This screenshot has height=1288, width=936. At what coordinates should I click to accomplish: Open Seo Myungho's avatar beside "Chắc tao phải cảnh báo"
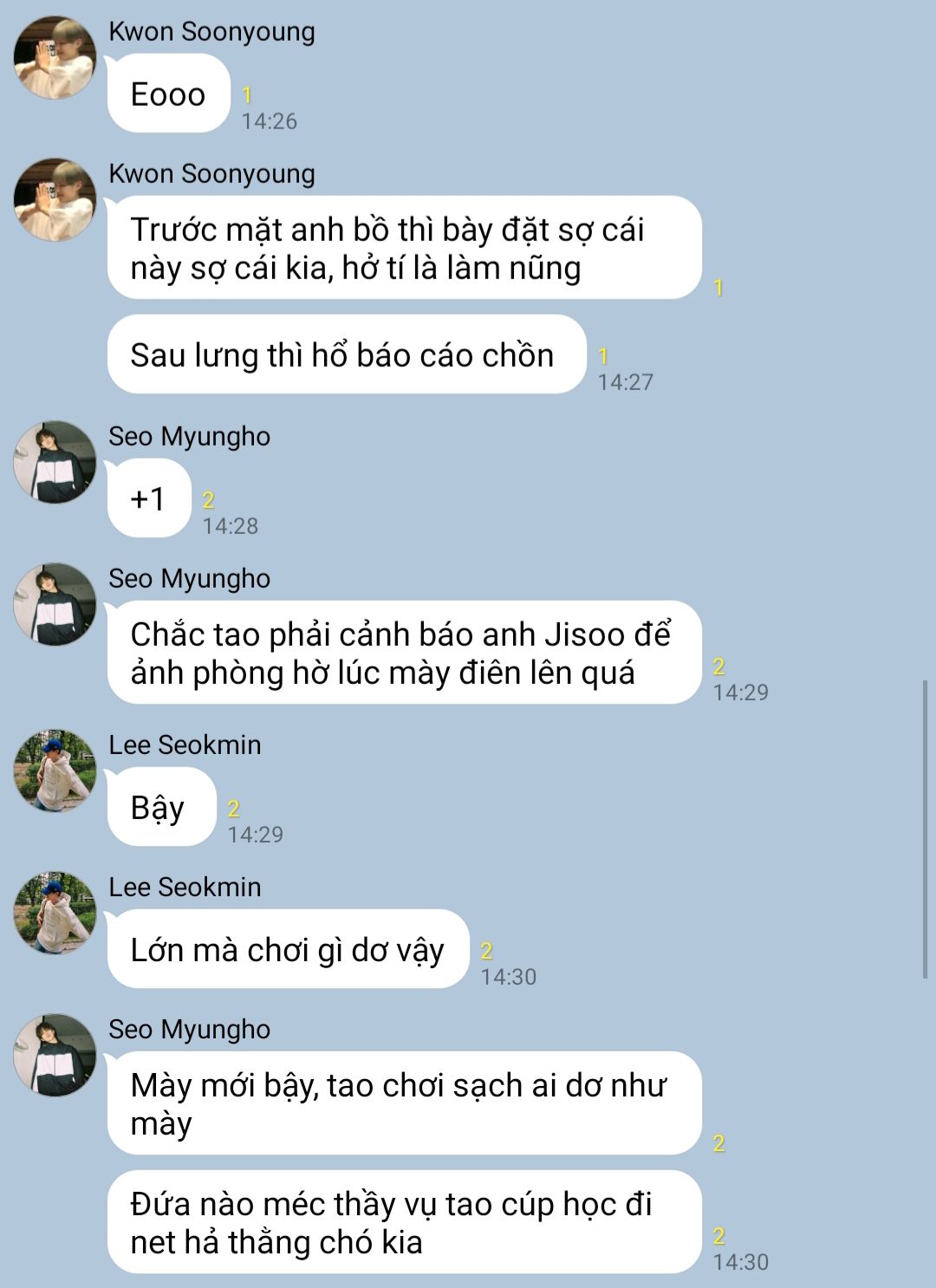[x=55, y=604]
